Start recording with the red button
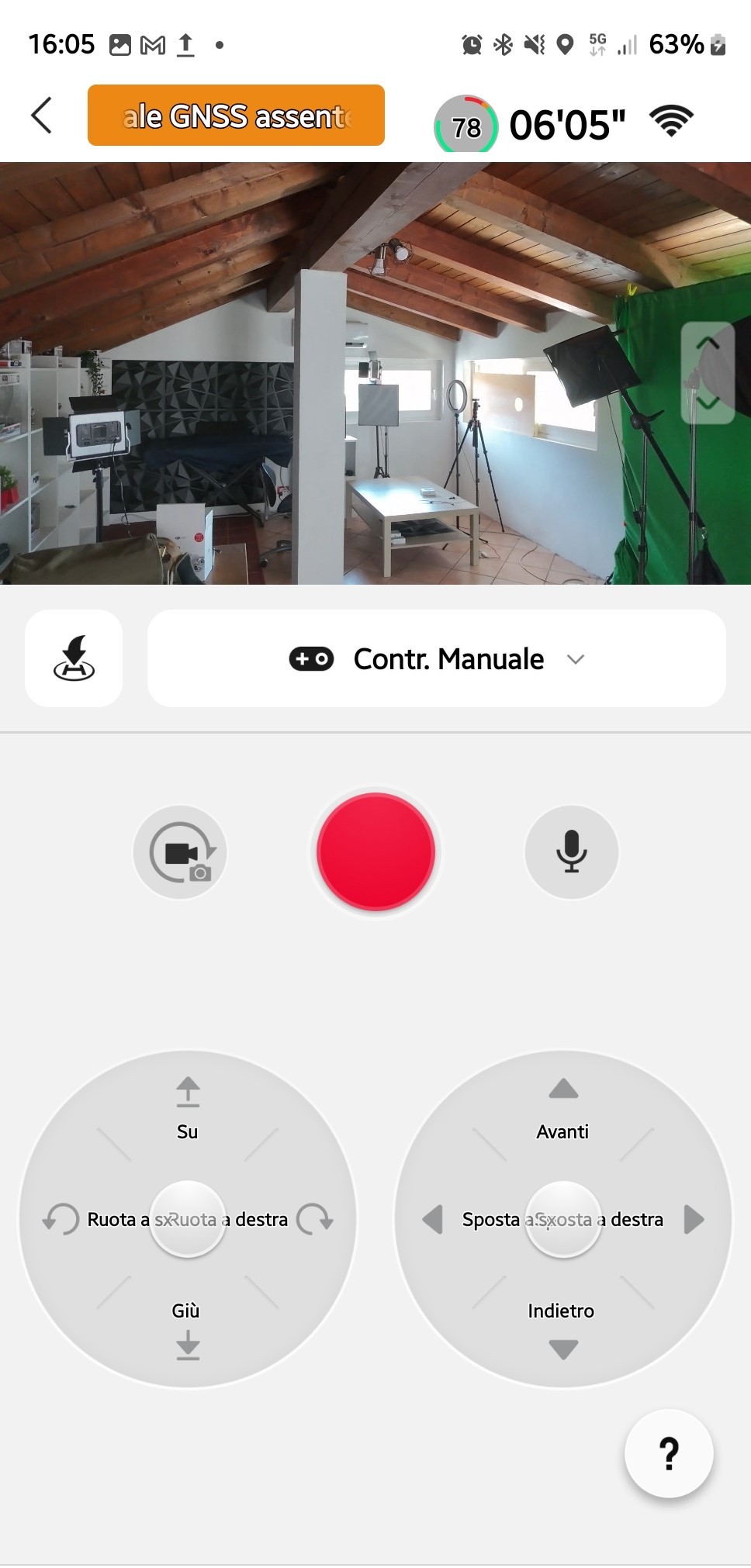751x1568 pixels. coord(376,851)
